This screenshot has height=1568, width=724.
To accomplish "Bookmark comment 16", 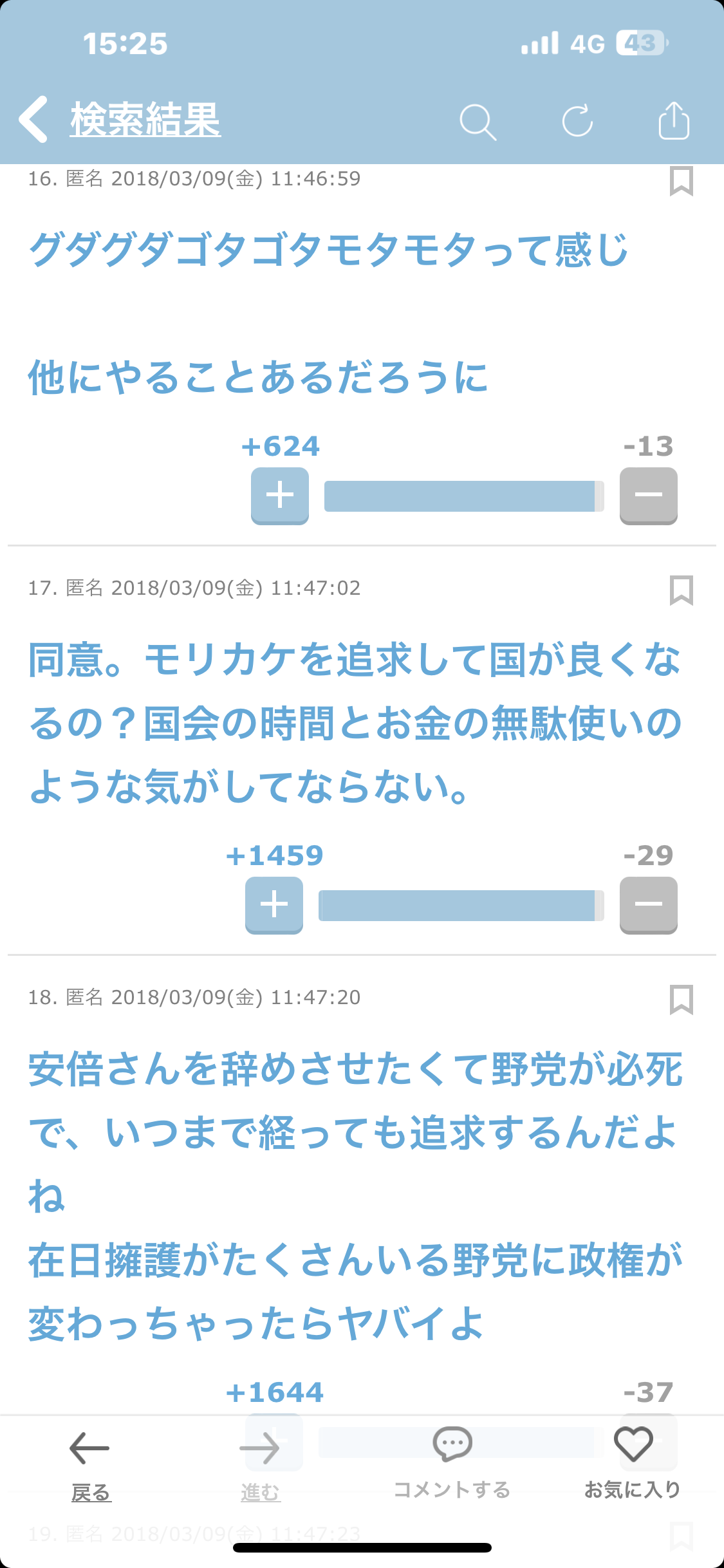I will 681,181.
